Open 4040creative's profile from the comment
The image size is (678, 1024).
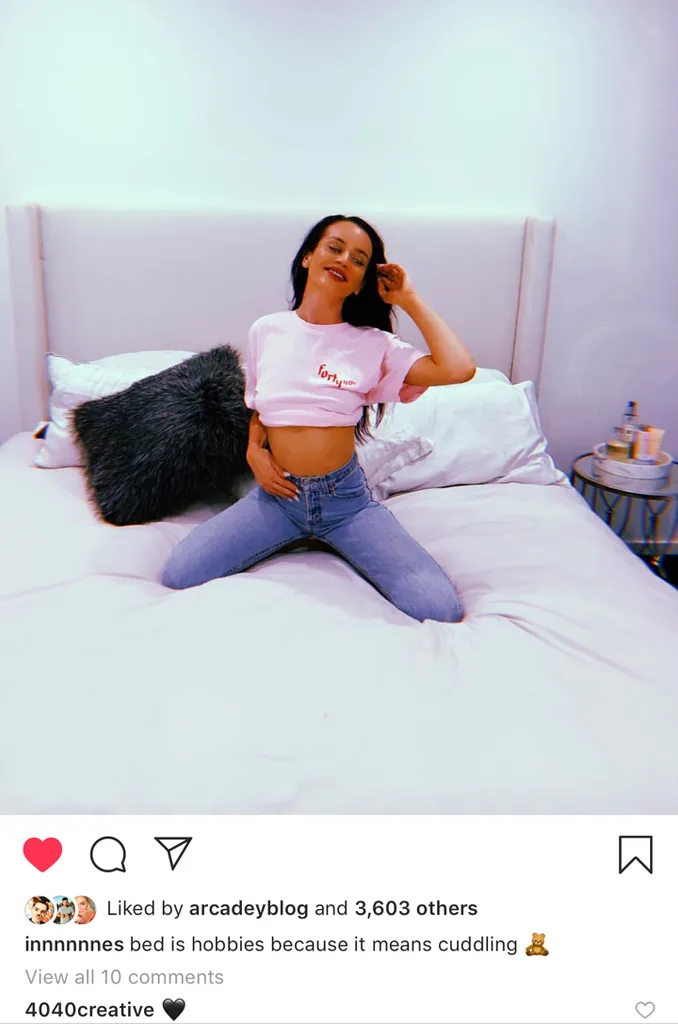[90, 1009]
